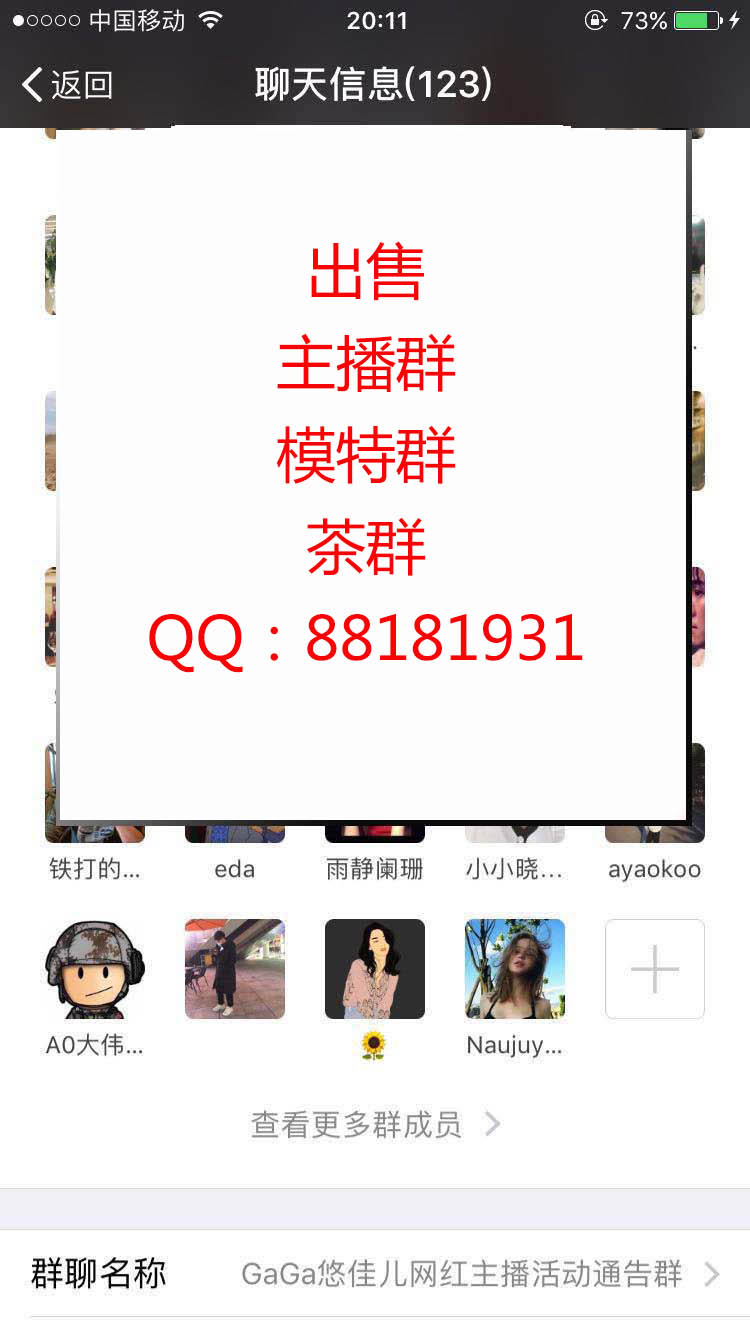Open the eda member profile

click(235, 834)
